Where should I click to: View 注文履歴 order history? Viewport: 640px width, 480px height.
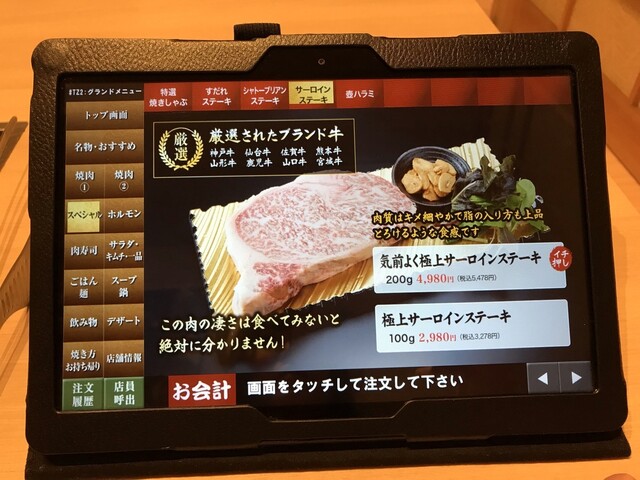click(84, 393)
